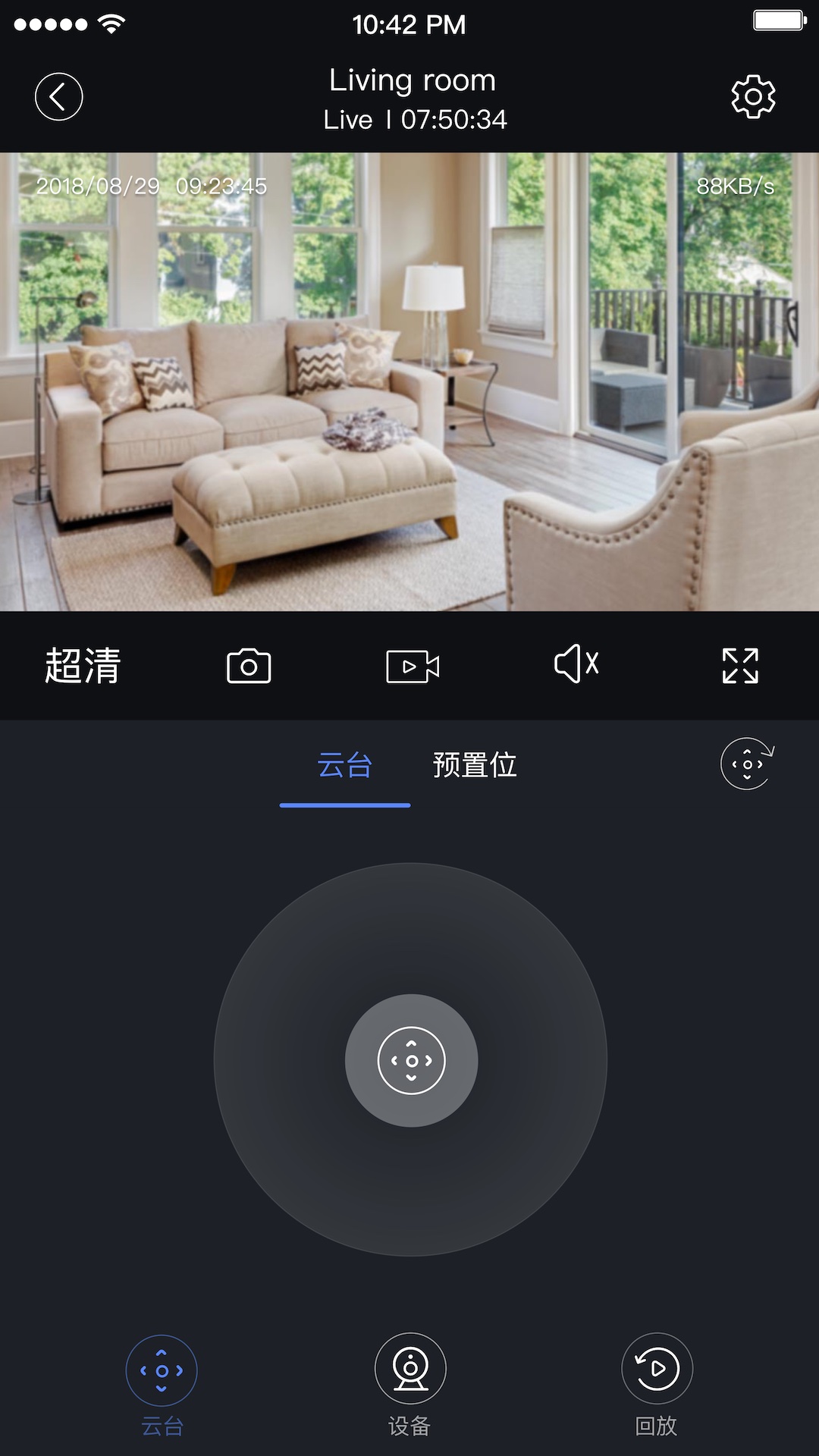
Task: Start video recording
Action: tap(412, 666)
